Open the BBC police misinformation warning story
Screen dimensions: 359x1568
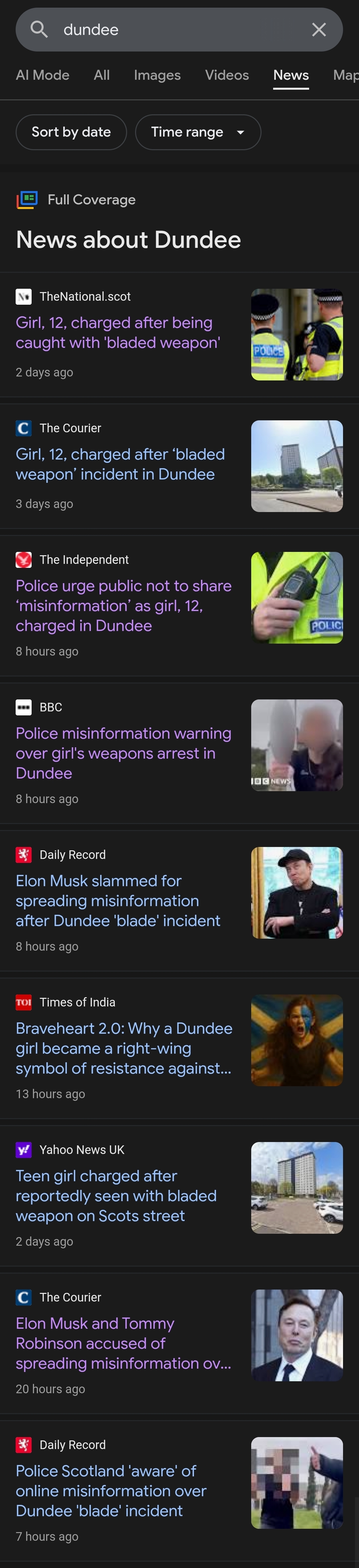coord(124,753)
